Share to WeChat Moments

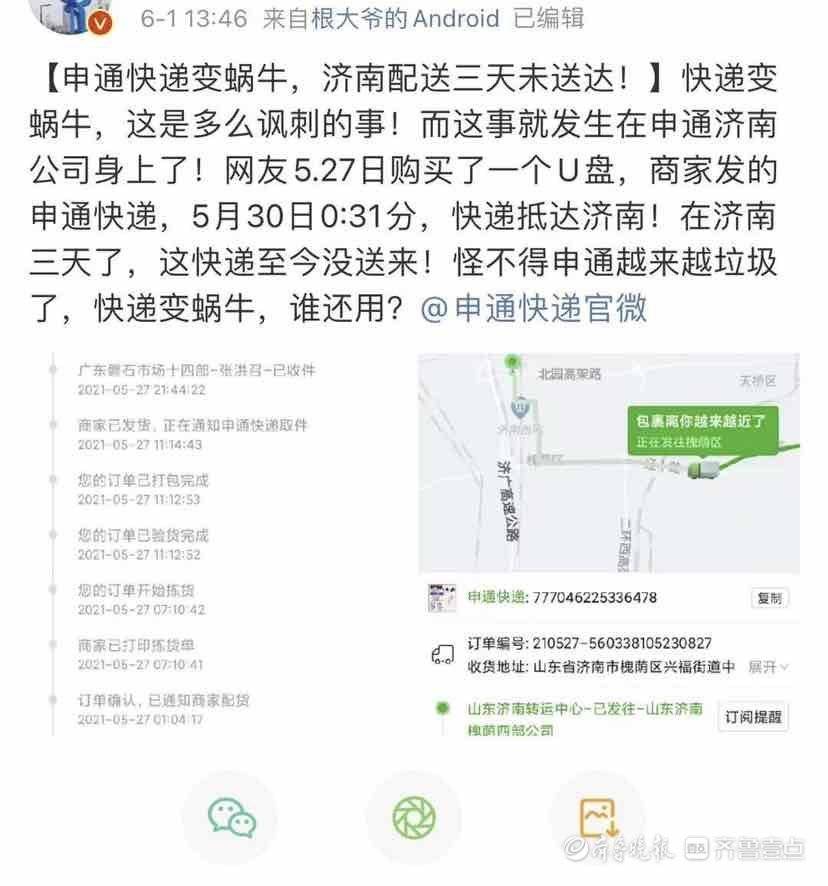(413, 819)
